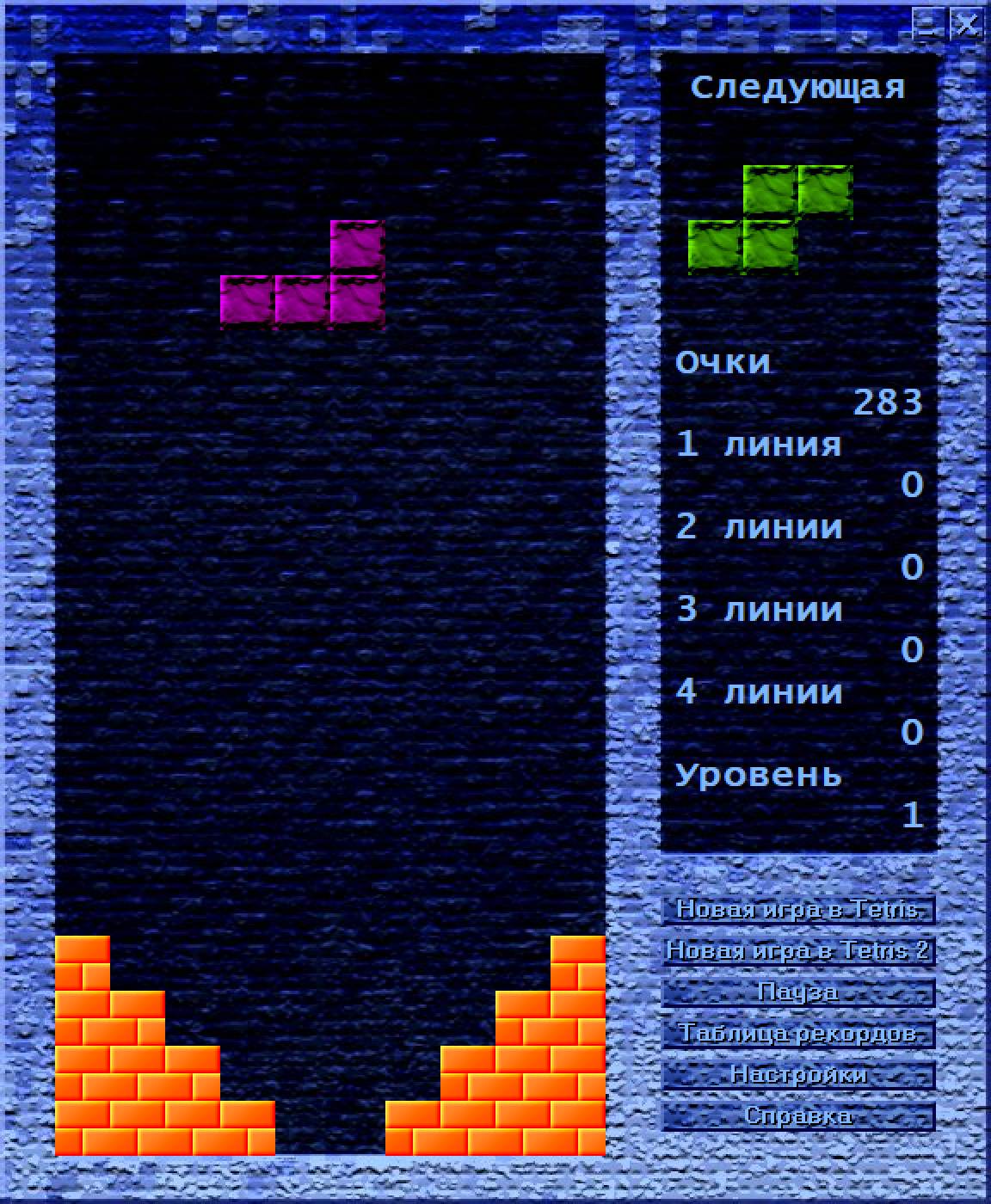
Task: Open the high scores table
Action: point(798,1034)
